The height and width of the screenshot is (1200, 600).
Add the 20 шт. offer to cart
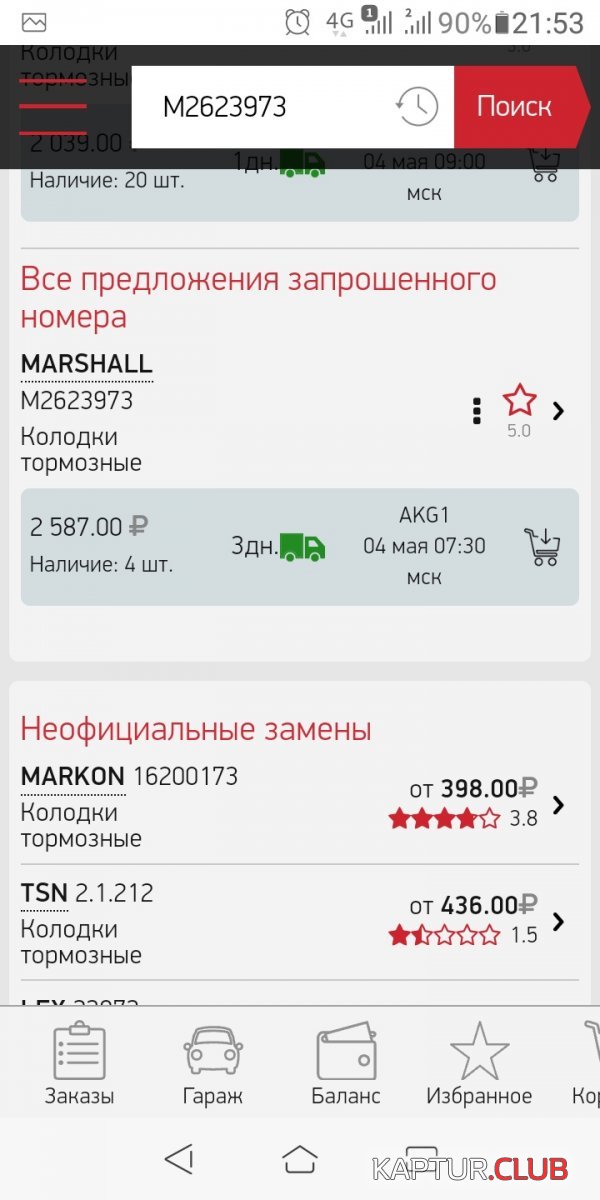(x=543, y=162)
